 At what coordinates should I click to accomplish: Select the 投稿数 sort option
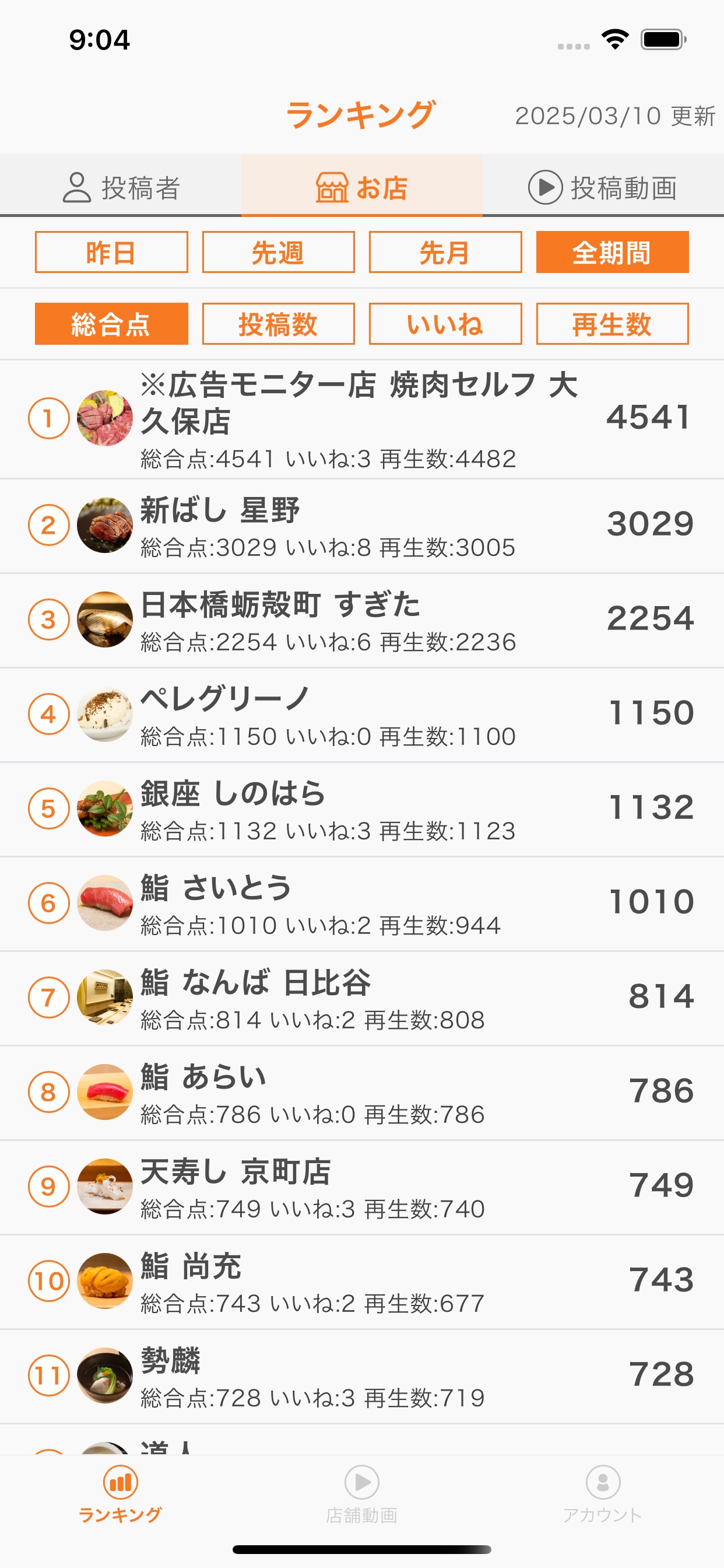pyautogui.click(x=278, y=323)
